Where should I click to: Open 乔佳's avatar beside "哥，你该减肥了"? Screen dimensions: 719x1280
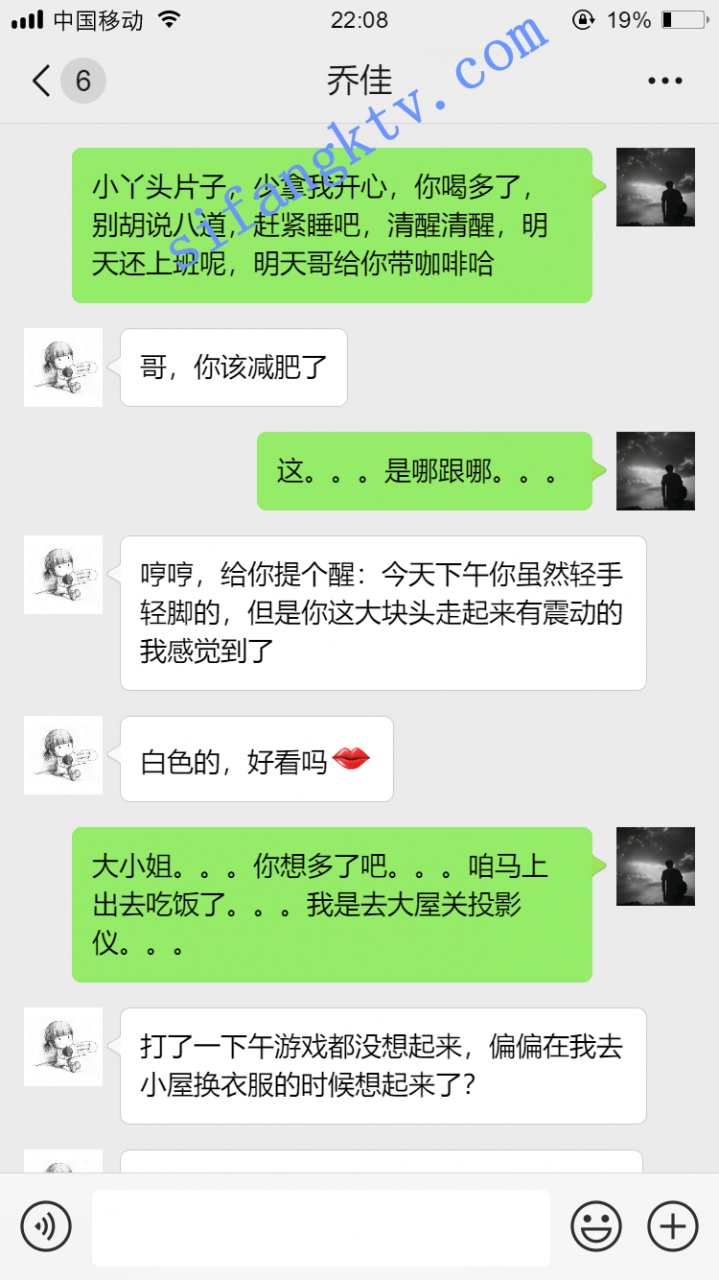[x=63, y=367]
